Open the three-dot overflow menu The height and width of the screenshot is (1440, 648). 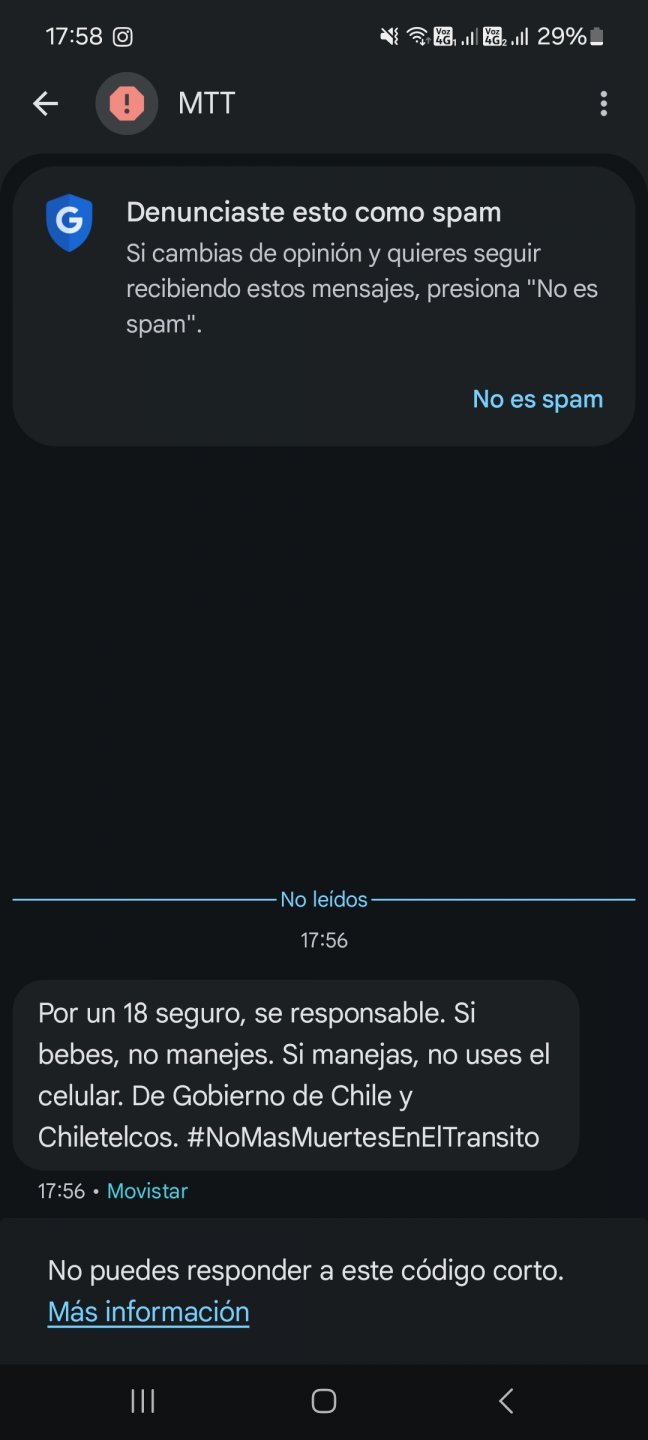pos(603,103)
